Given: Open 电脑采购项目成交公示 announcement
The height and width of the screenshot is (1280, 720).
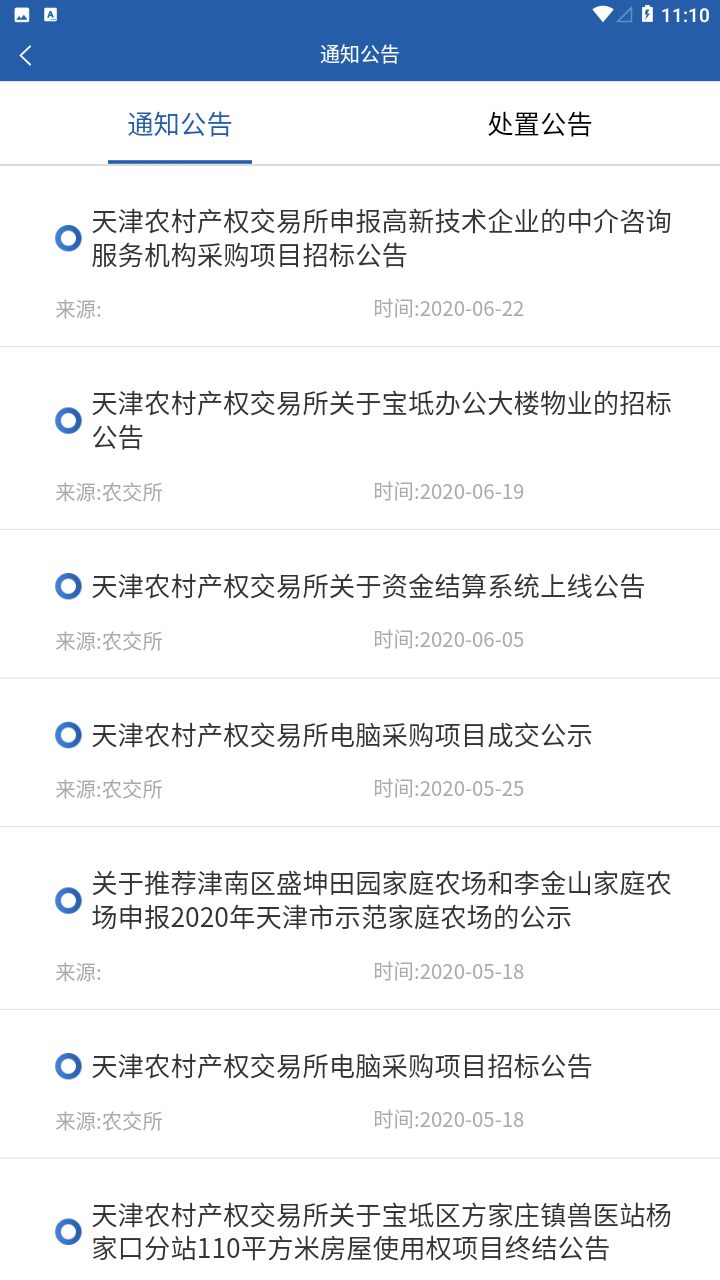Looking at the screenshot, I should (x=342, y=736).
